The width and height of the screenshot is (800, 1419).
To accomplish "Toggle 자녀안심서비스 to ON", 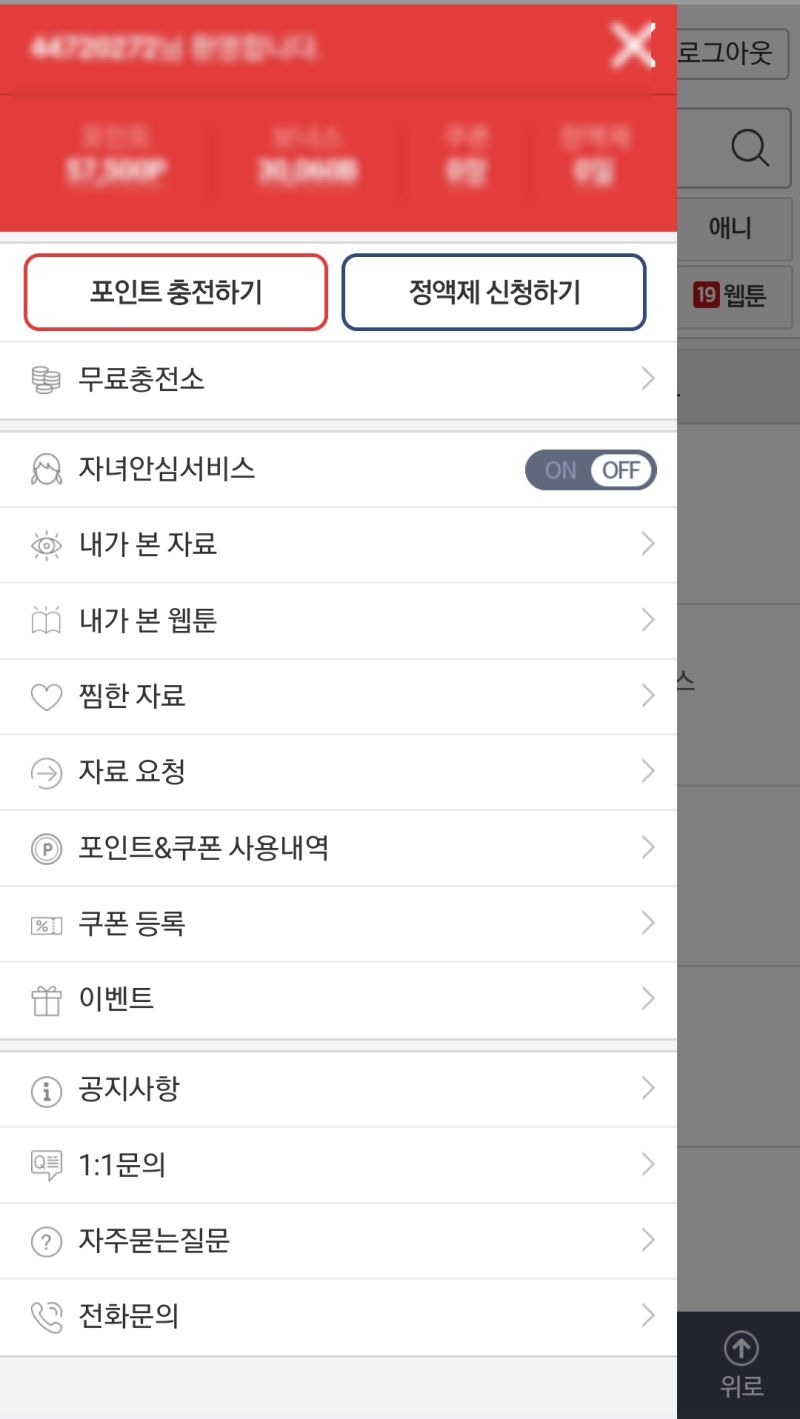I will tap(560, 470).
